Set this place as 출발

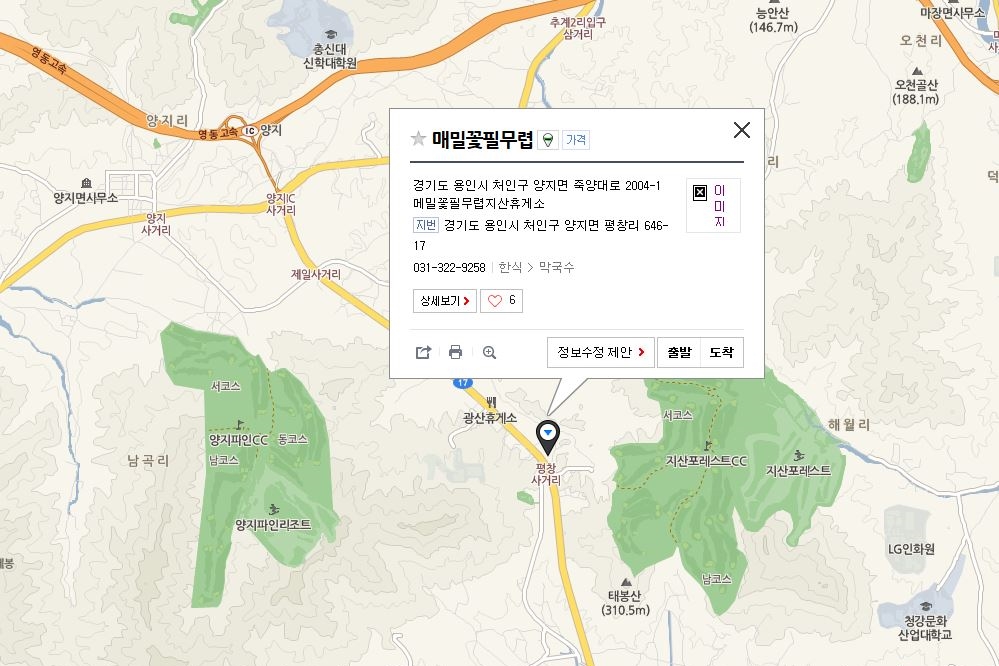click(679, 352)
